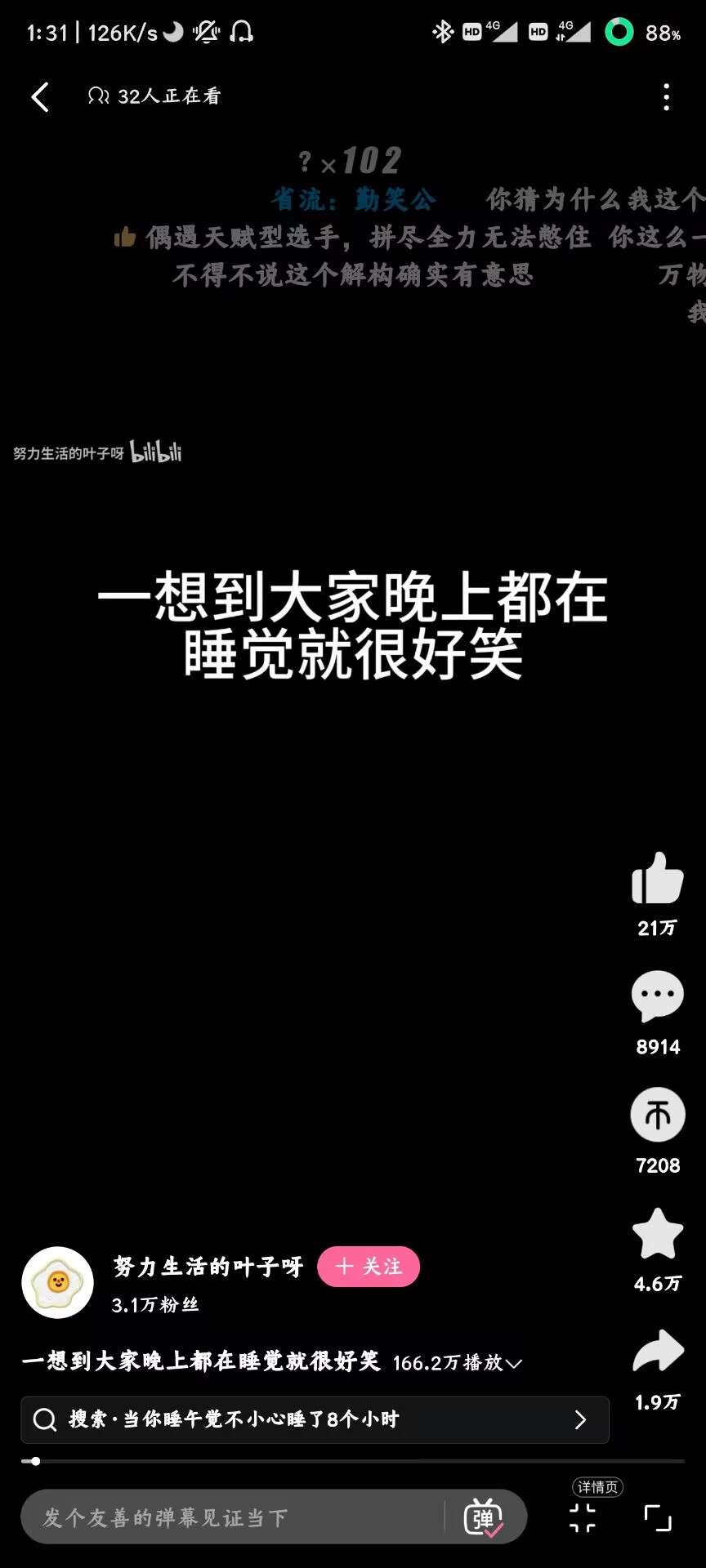Image resolution: width=706 pixels, height=1568 pixels.
Task: Expand the video title details chevron
Action: click(514, 1363)
